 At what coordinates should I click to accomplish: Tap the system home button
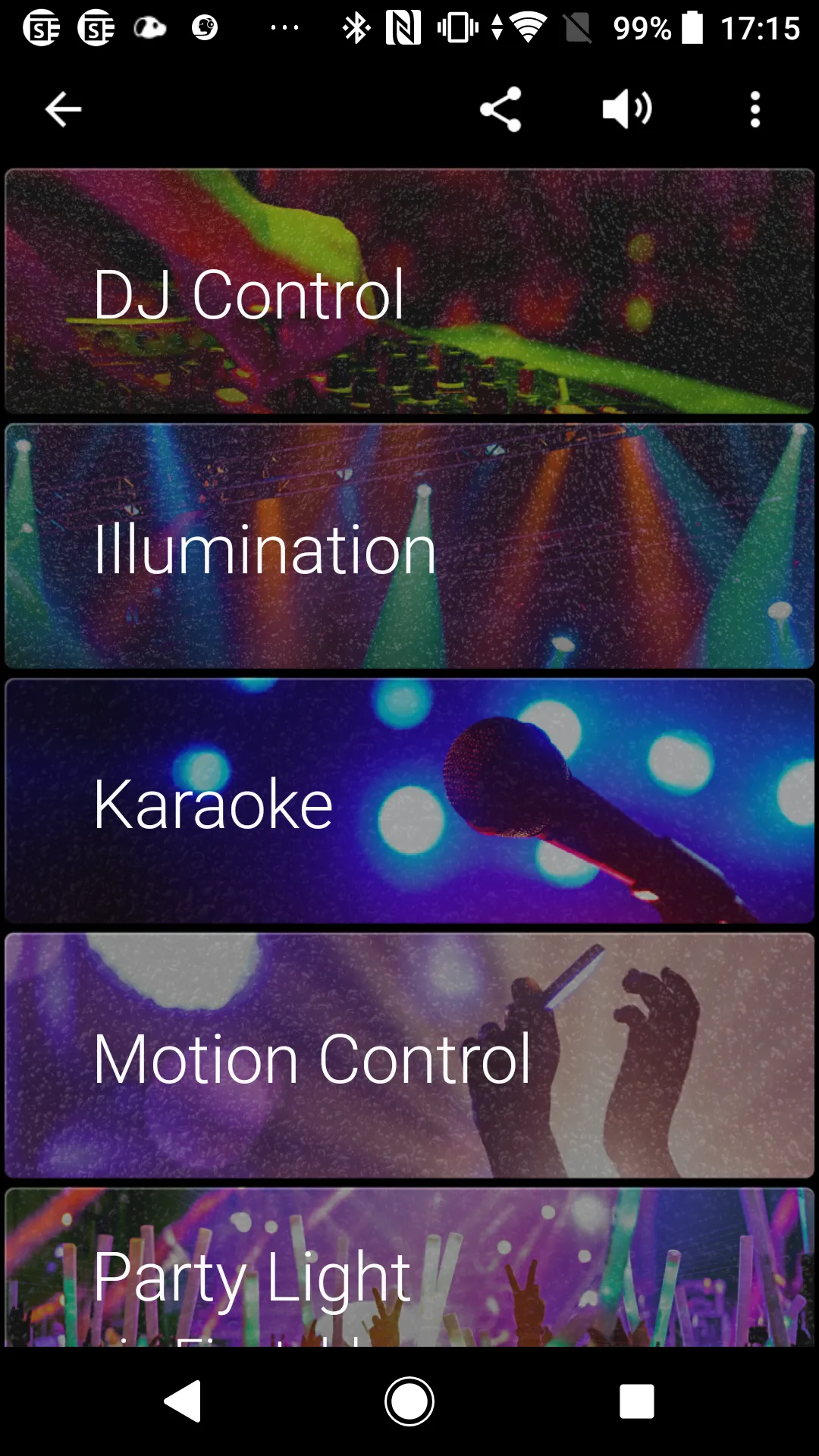409,1401
